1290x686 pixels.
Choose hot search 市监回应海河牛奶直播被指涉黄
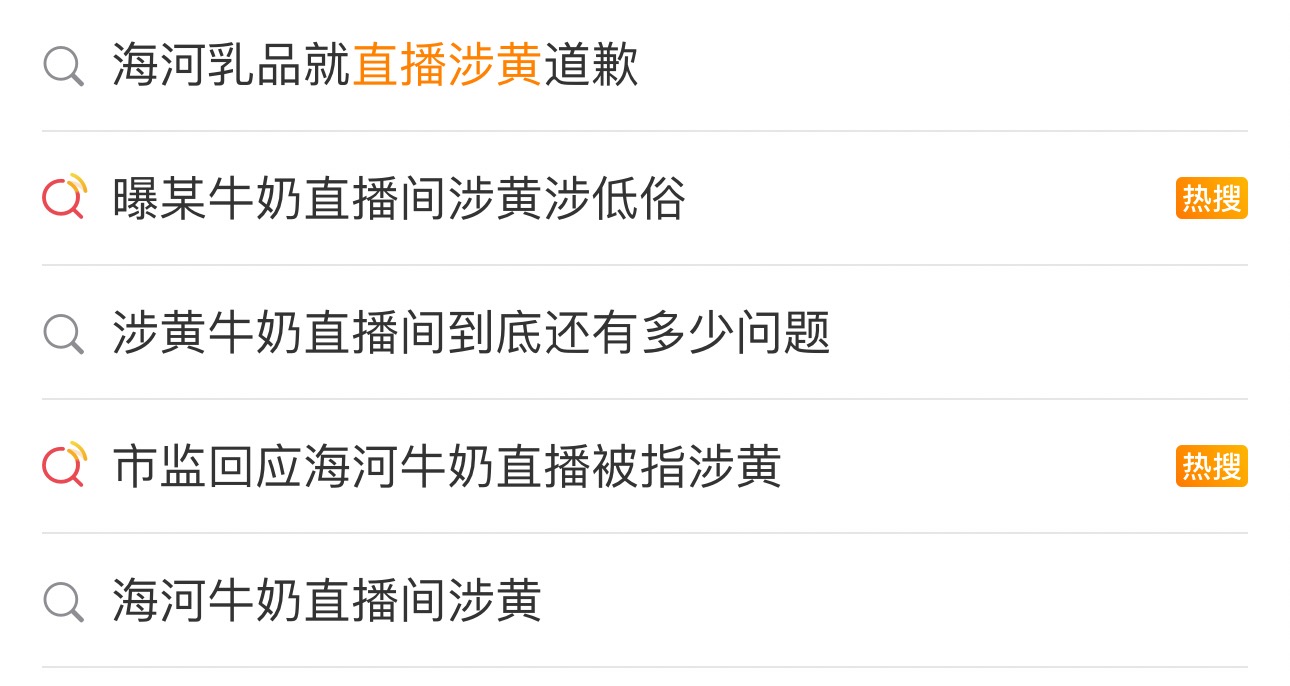coord(446,467)
